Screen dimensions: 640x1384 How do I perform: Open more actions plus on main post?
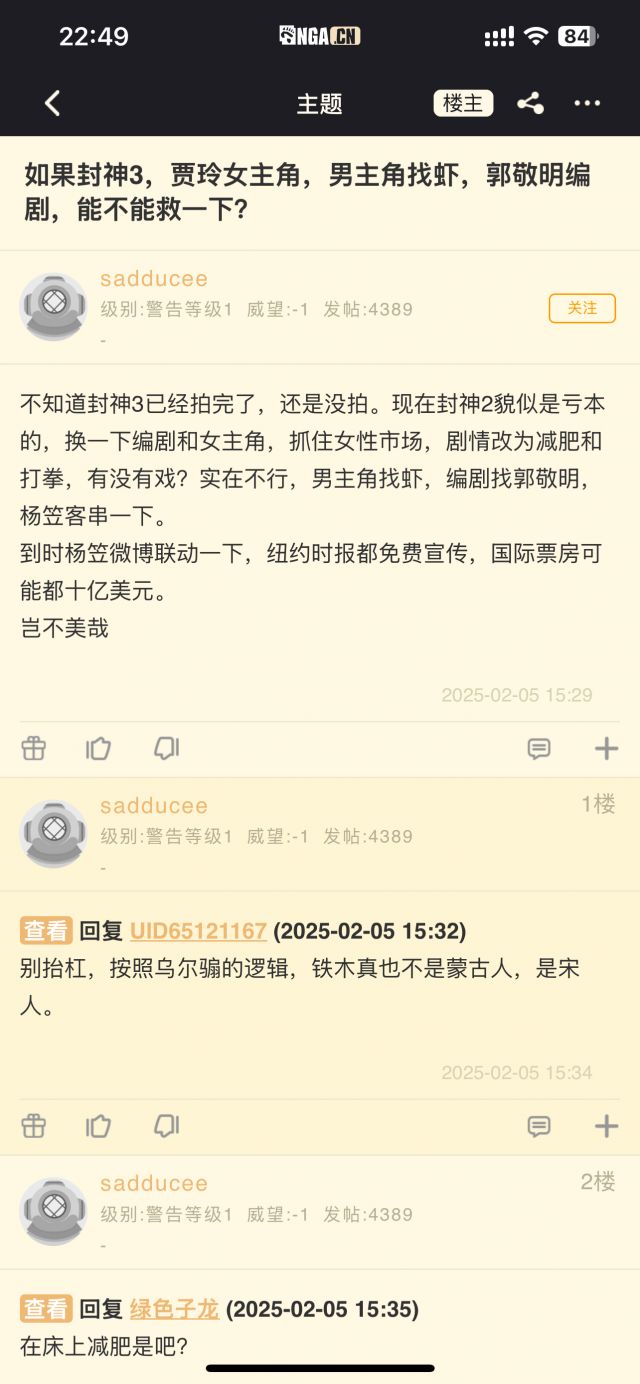606,749
